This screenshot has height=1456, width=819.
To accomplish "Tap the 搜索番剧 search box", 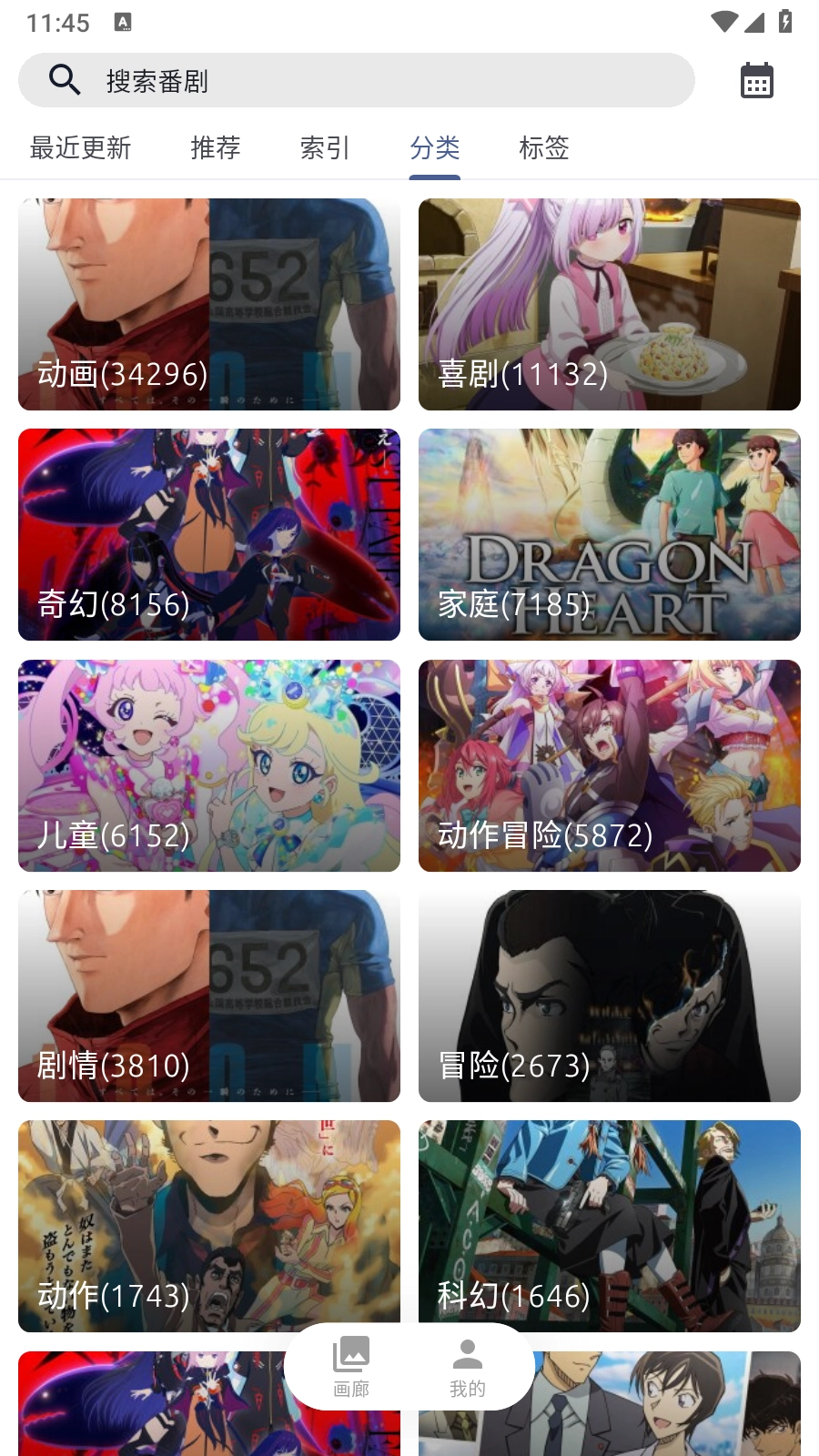I will click(x=355, y=81).
